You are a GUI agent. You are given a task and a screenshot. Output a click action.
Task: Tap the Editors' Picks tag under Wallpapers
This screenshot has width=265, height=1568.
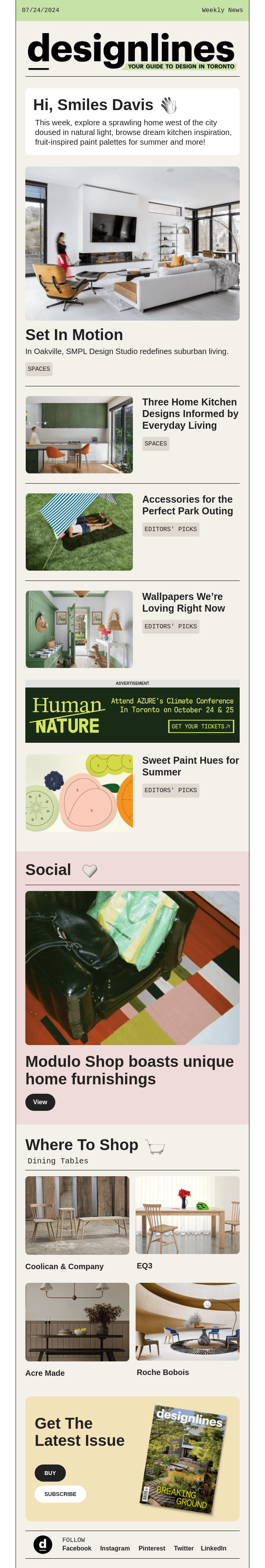point(171,626)
